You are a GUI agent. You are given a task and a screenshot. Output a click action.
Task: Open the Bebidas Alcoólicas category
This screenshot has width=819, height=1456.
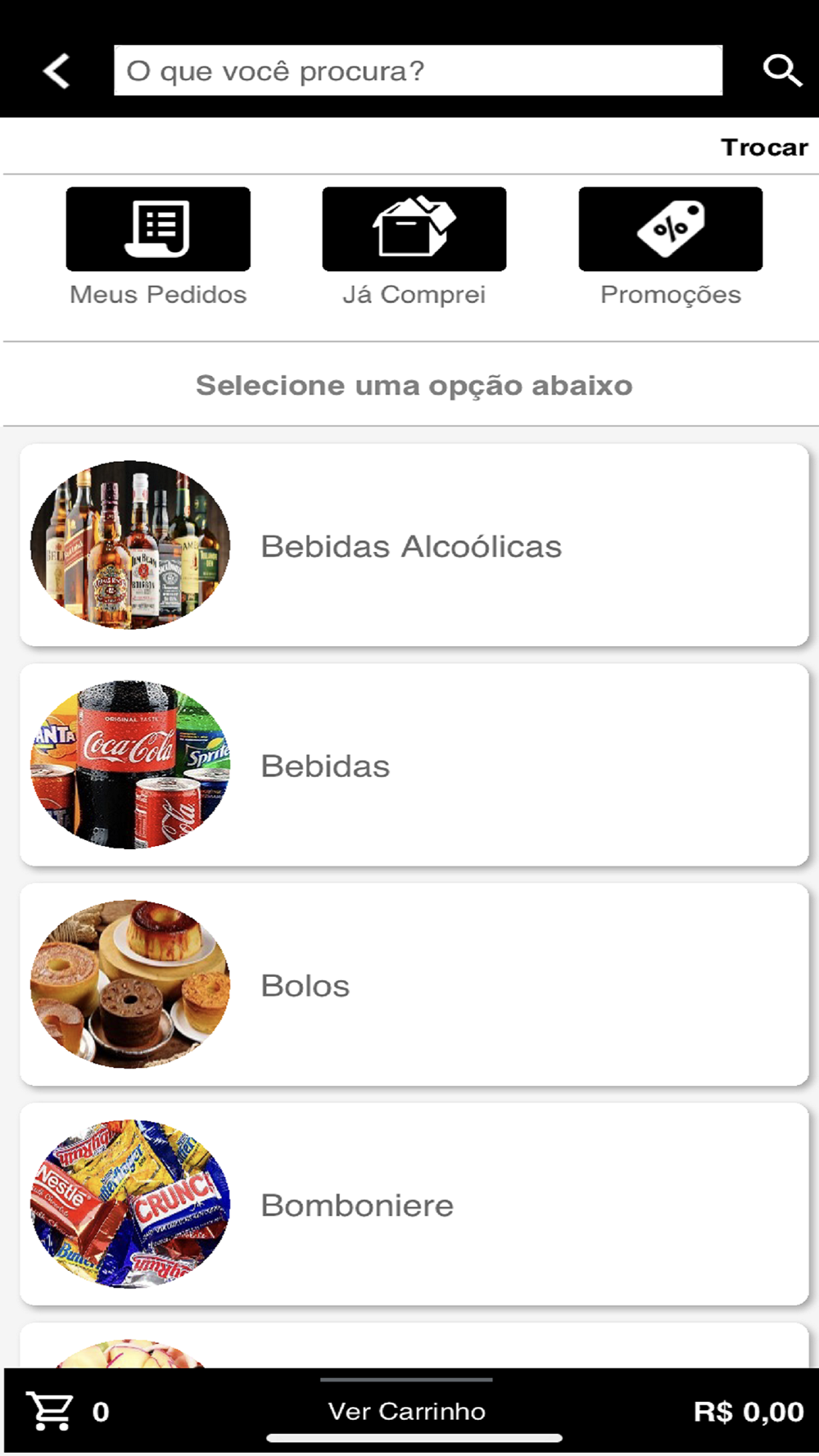pos(414,545)
